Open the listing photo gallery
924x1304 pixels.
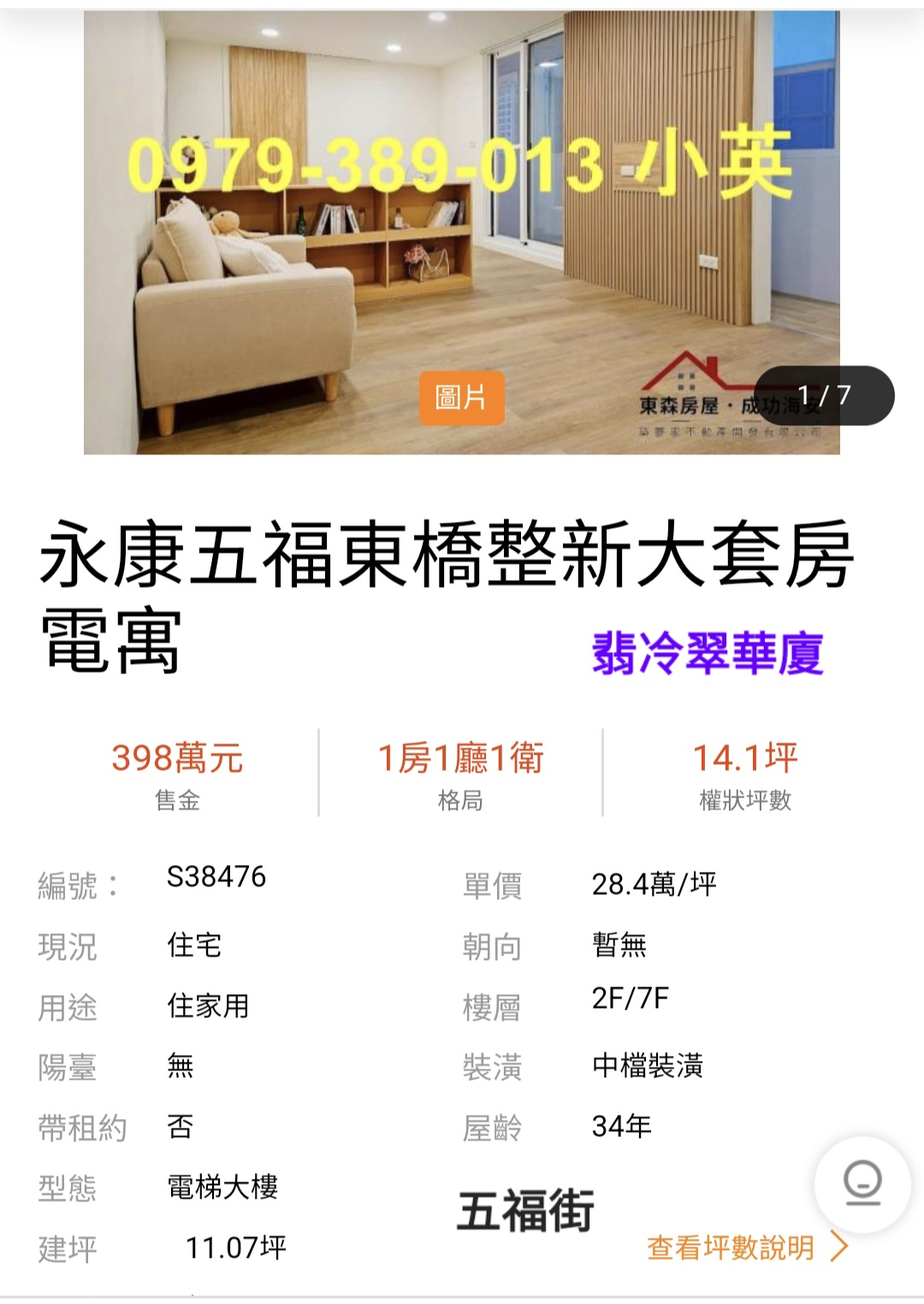coord(462,231)
